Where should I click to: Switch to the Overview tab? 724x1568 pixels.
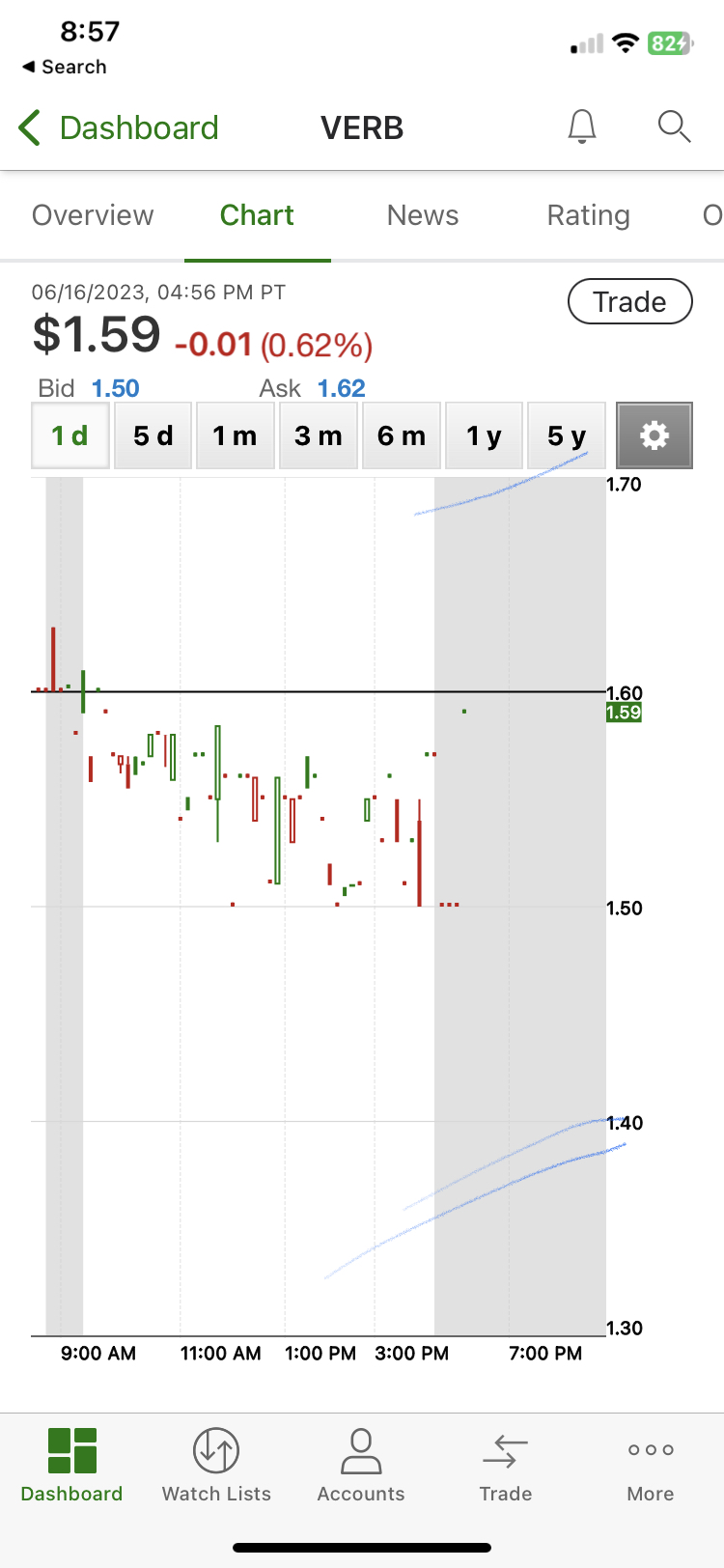[x=93, y=215]
